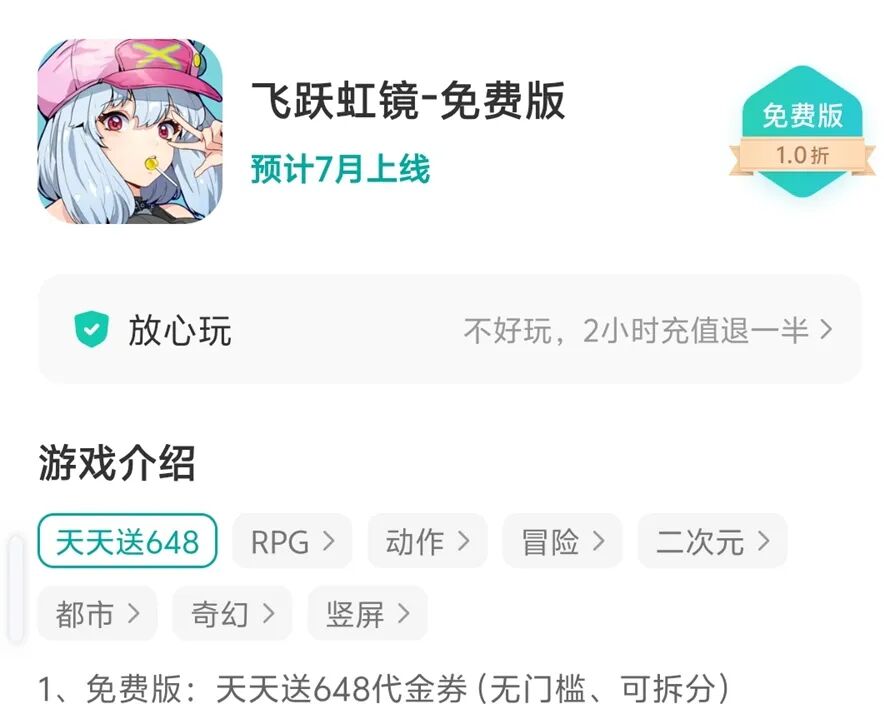Open the 动作 category tag
This screenshot has width=884, height=724.
427,542
